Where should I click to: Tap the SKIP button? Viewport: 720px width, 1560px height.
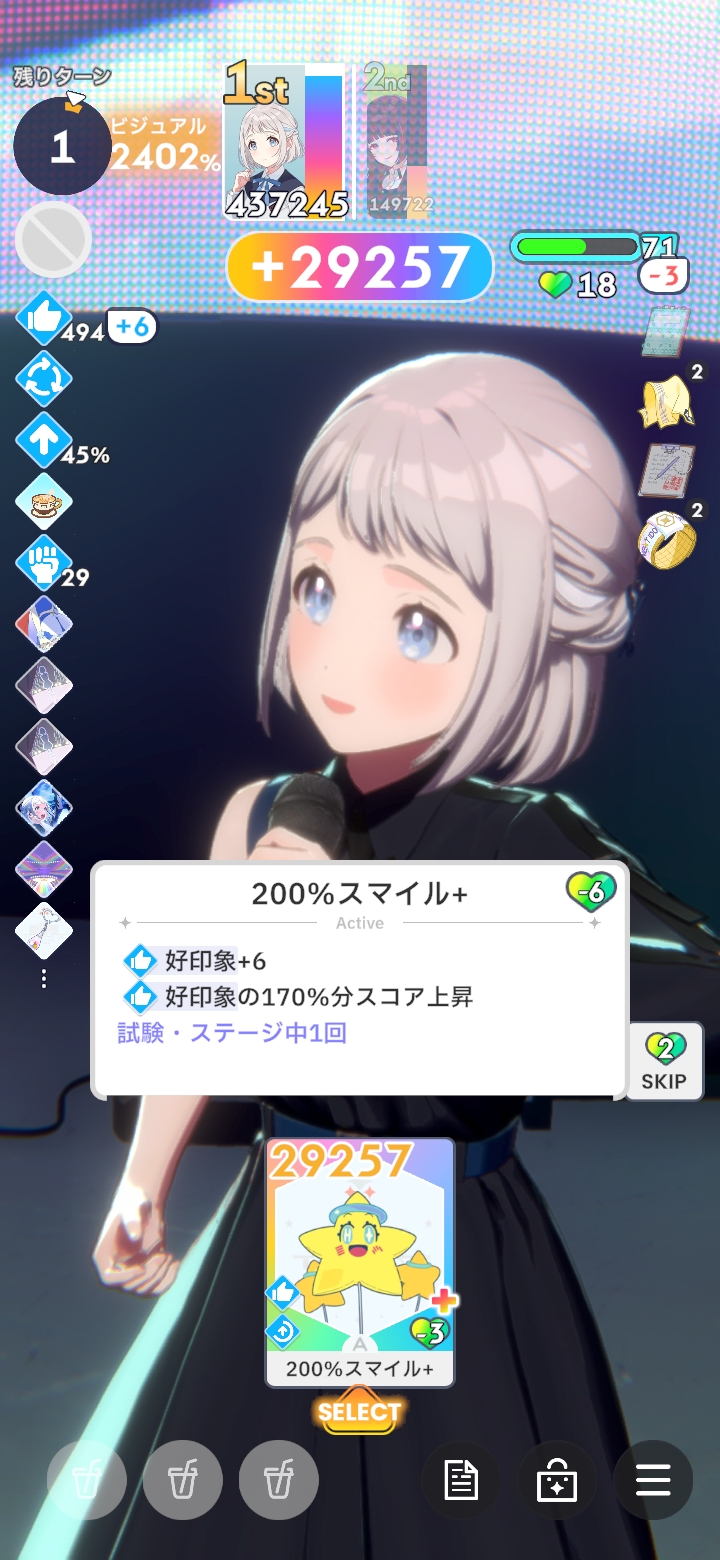pos(665,1062)
